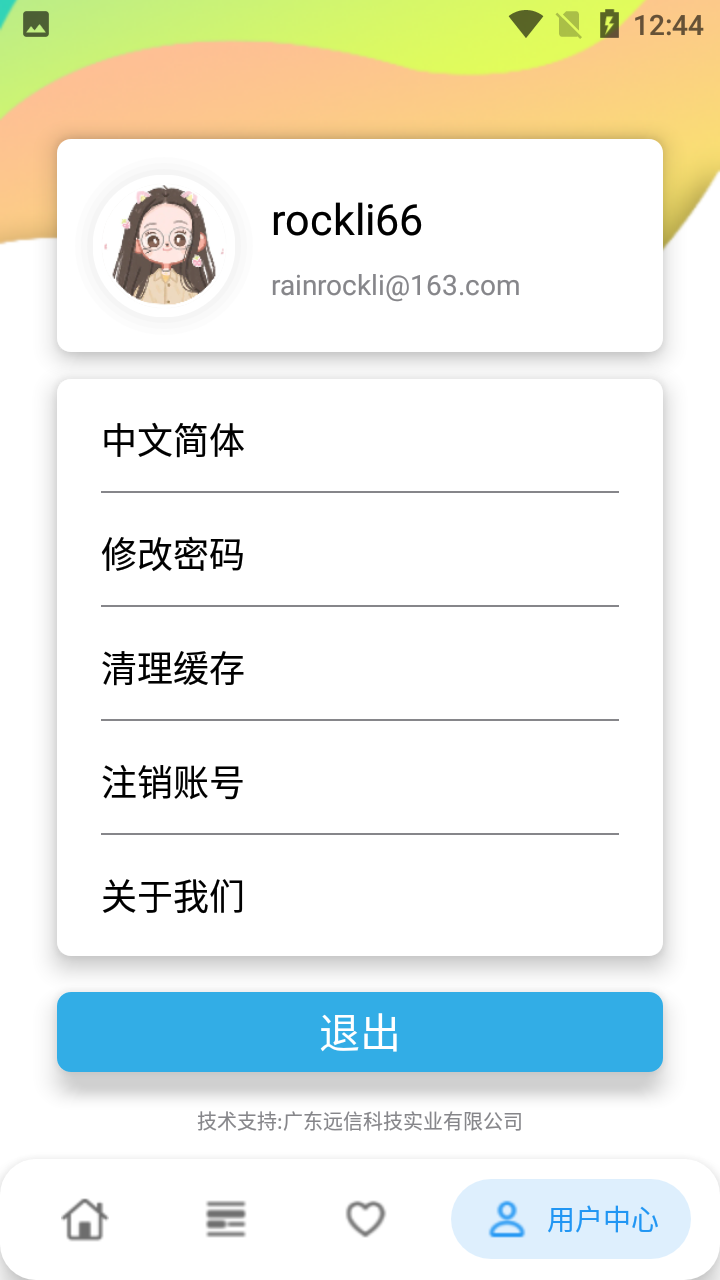Screen dimensions: 720x1280
Task: Open the home tab
Action: click(x=85, y=1219)
